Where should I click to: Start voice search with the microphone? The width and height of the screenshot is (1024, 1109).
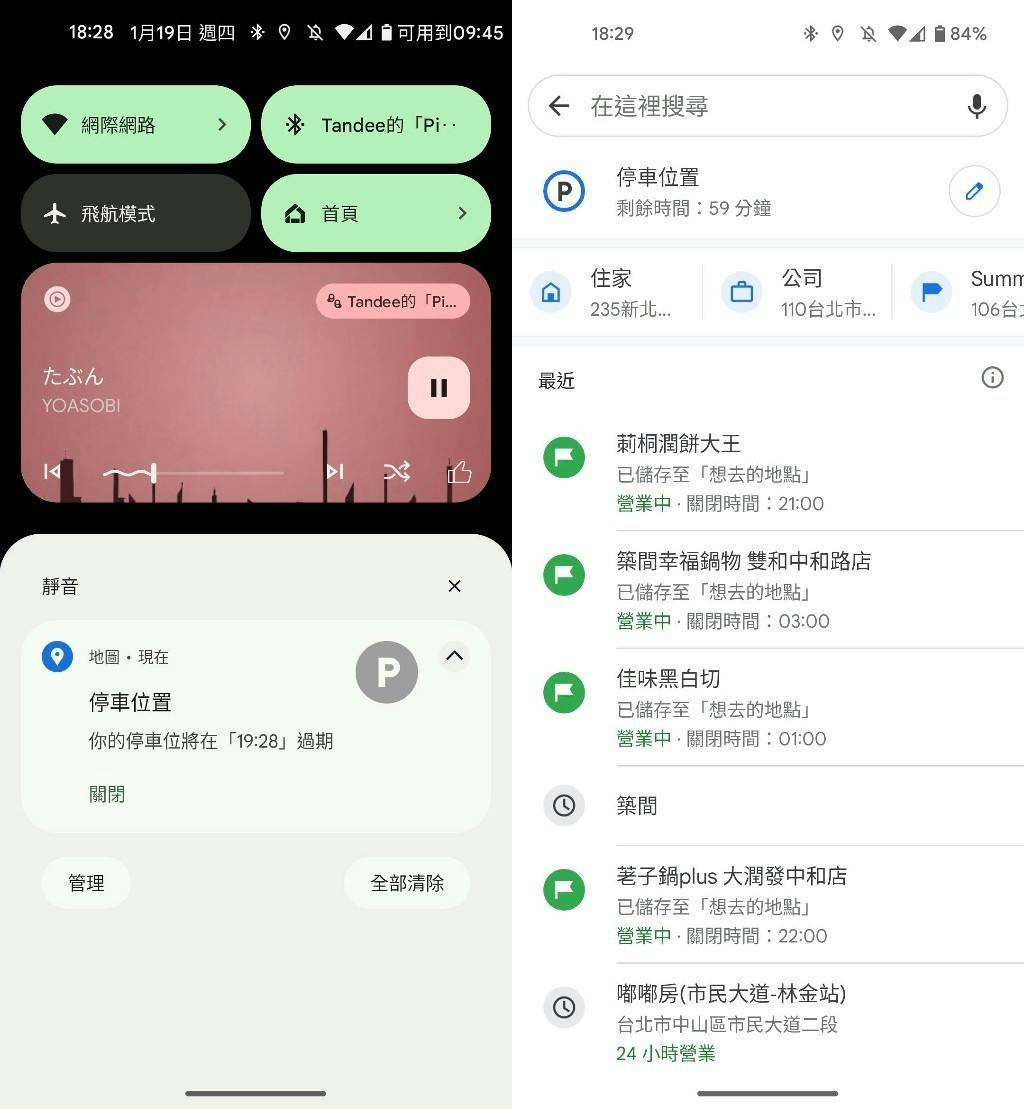[x=977, y=106]
